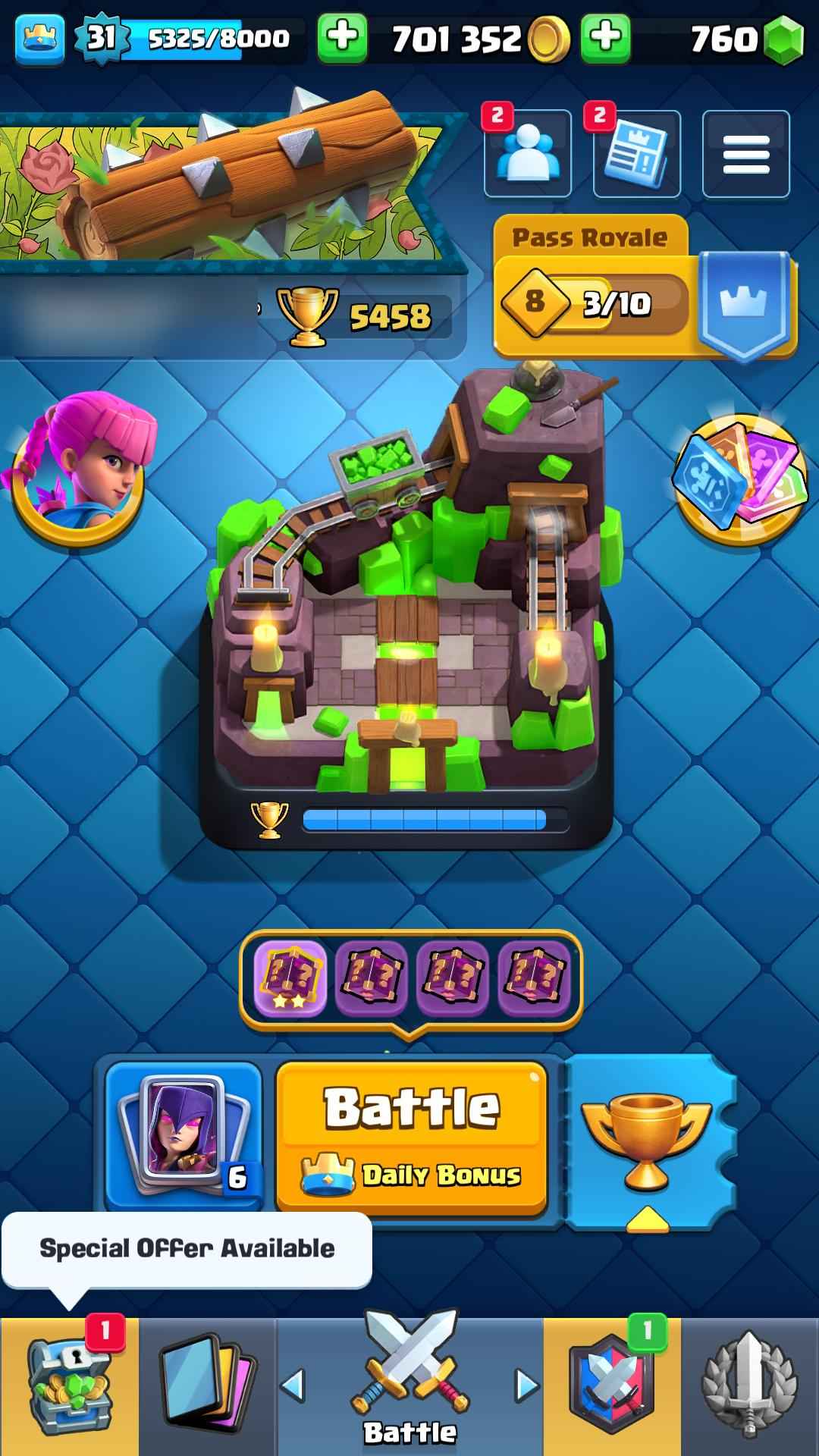Switch to the Events sword tab
Screen dimensions: 819x1456
[749, 1386]
